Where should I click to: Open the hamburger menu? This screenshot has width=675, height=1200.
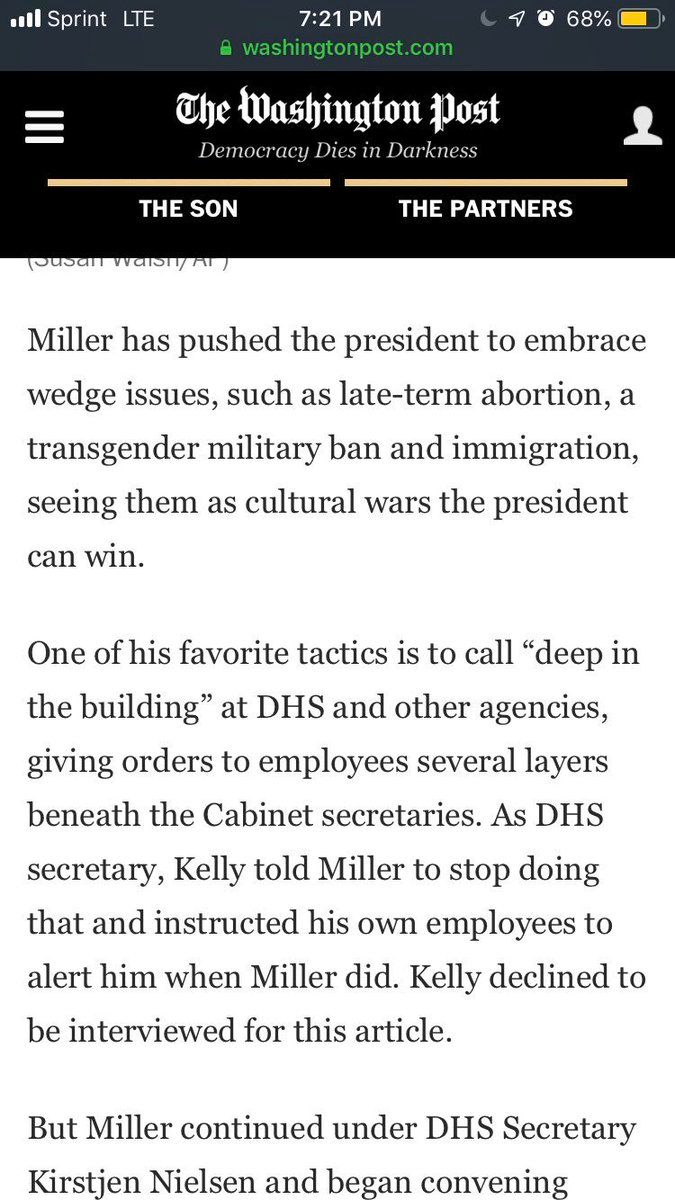(x=44, y=127)
